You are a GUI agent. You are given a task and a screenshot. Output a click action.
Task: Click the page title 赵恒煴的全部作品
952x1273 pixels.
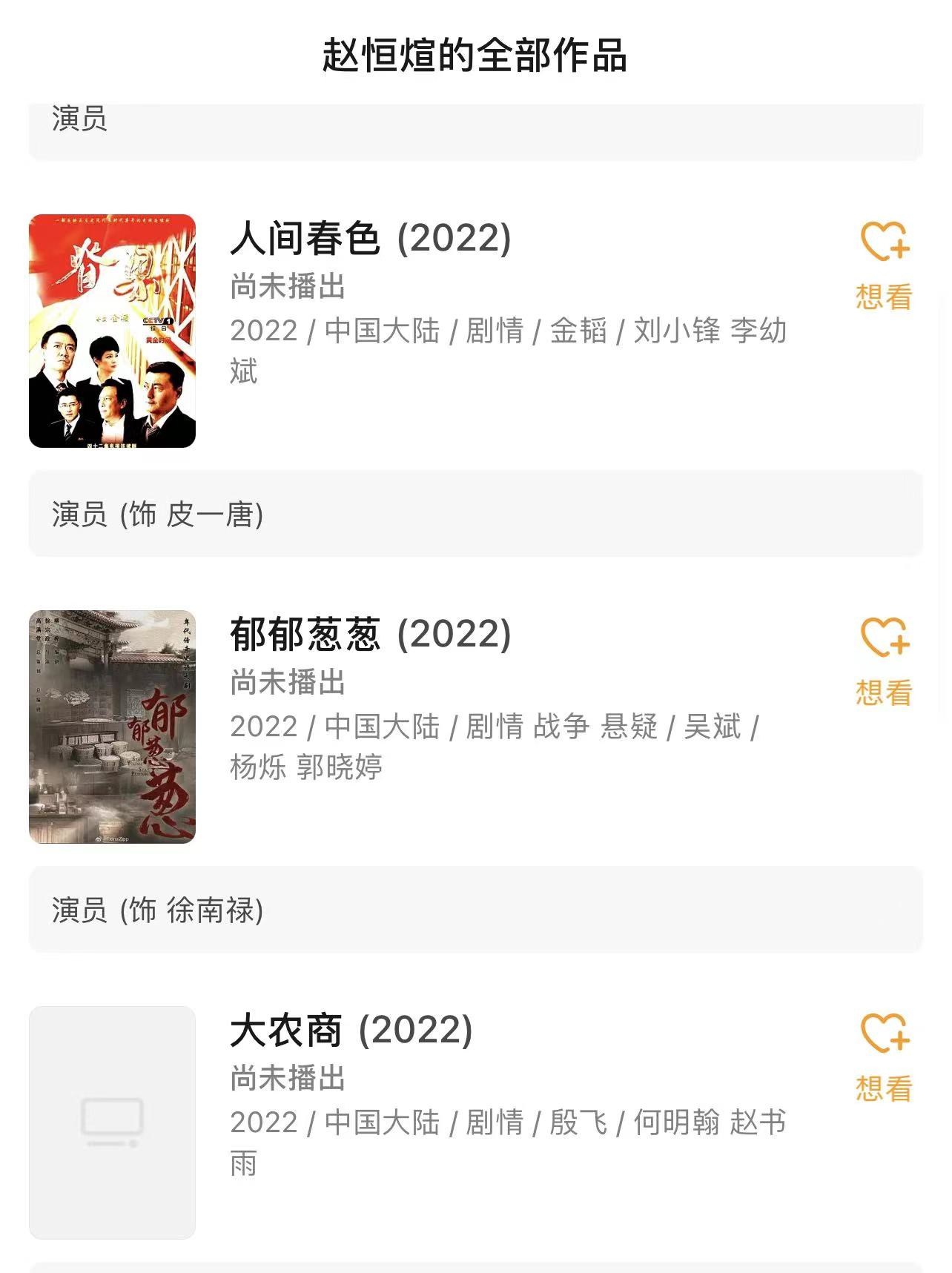(x=476, y=56)
